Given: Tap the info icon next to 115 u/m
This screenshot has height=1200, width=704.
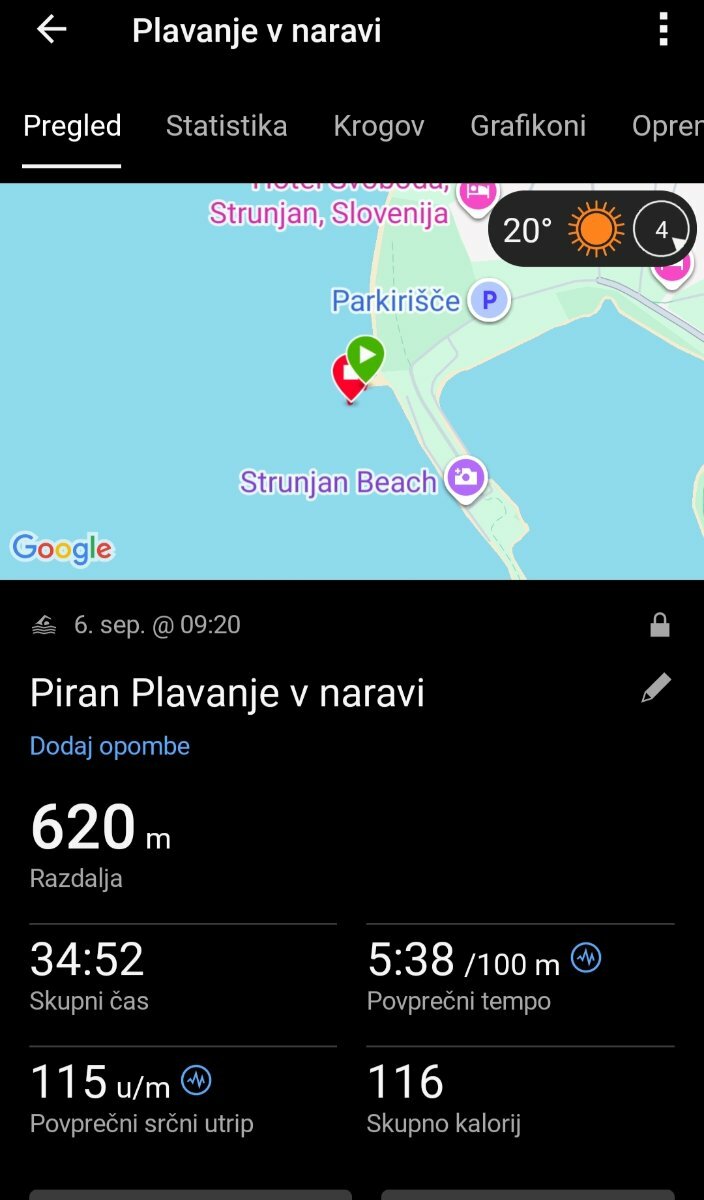Looking at the screenshot, I should pyautogui.click(x=196, y=1080).
